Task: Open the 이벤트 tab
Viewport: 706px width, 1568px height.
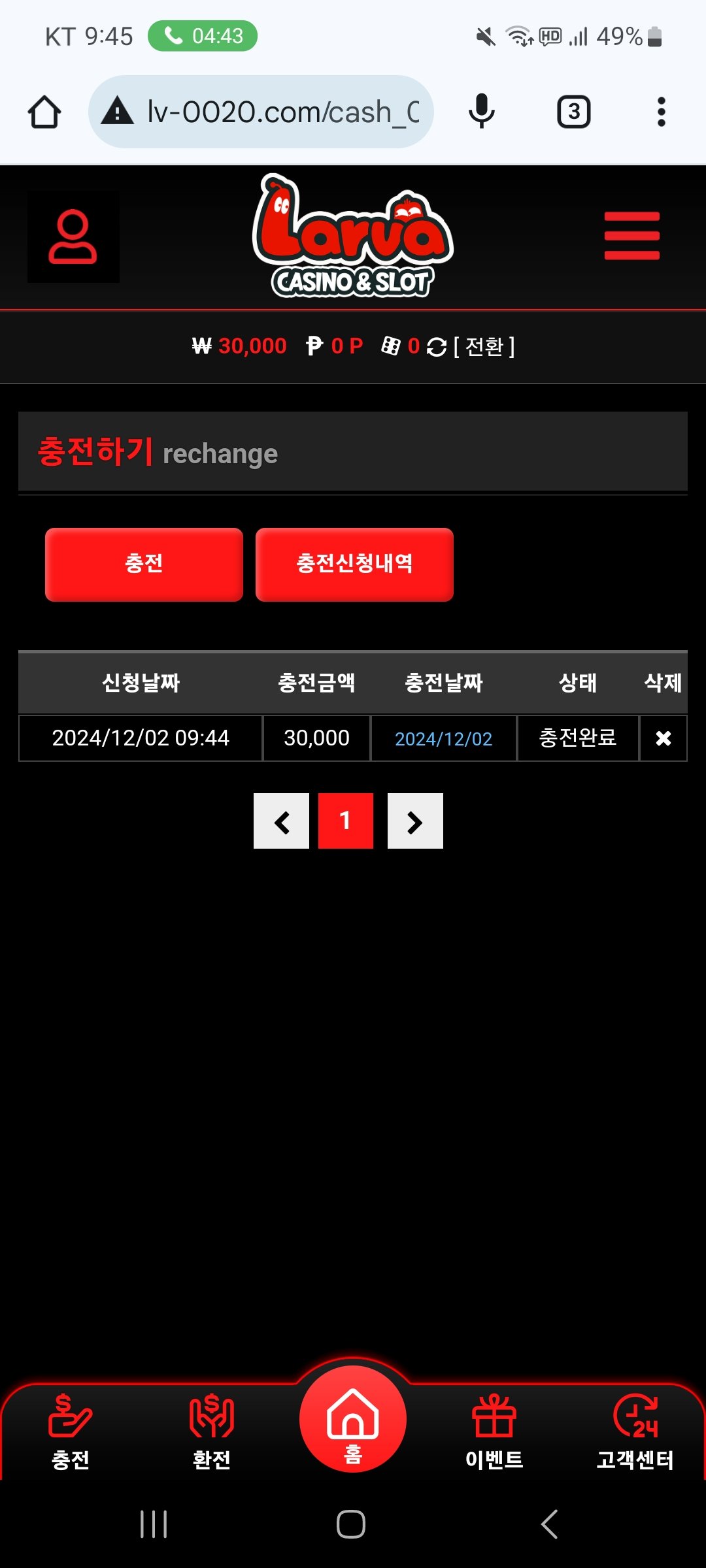Action: [x=494, y=1431]
